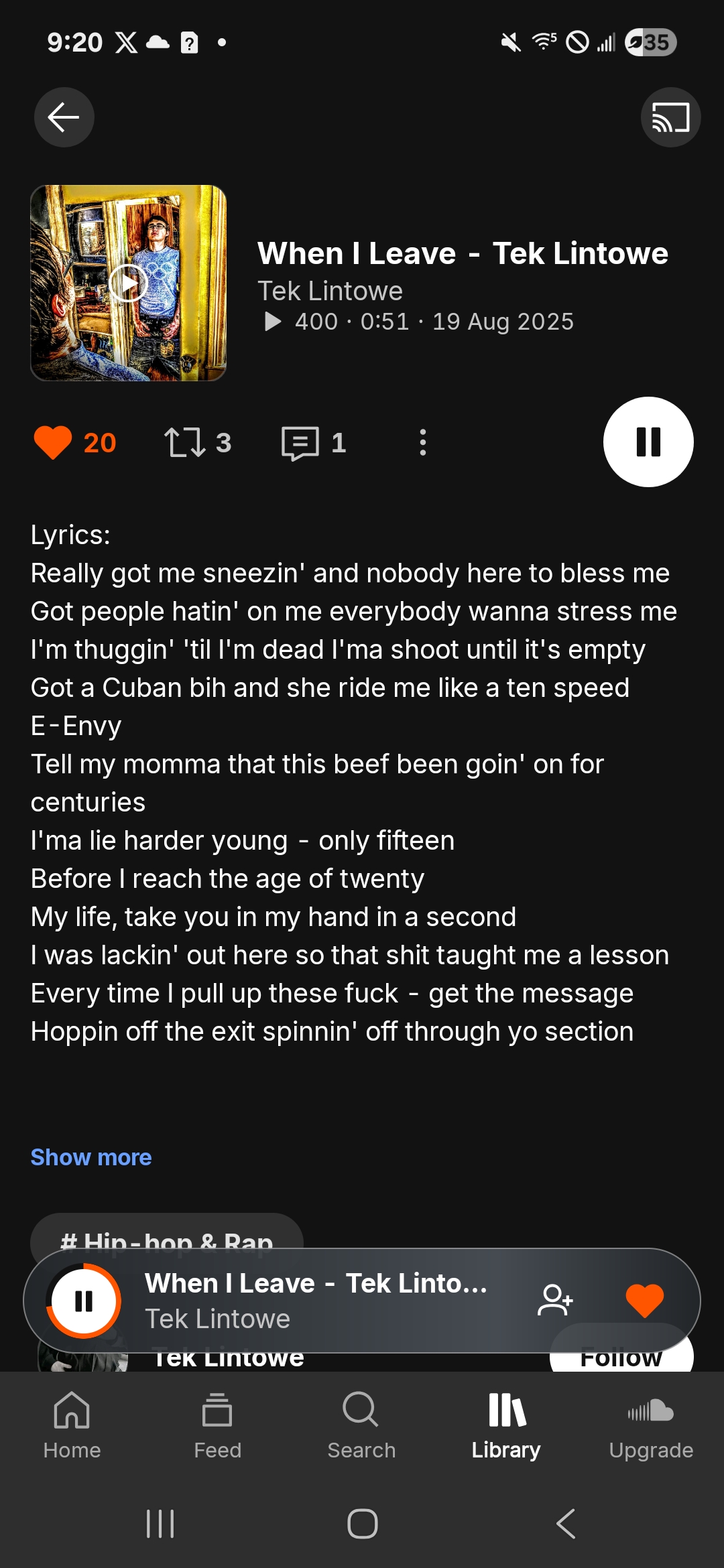Image resolution: width=724 pixels, height=1568 pixels.
Task: Tap the system home button
Action: click(362, 1524)
